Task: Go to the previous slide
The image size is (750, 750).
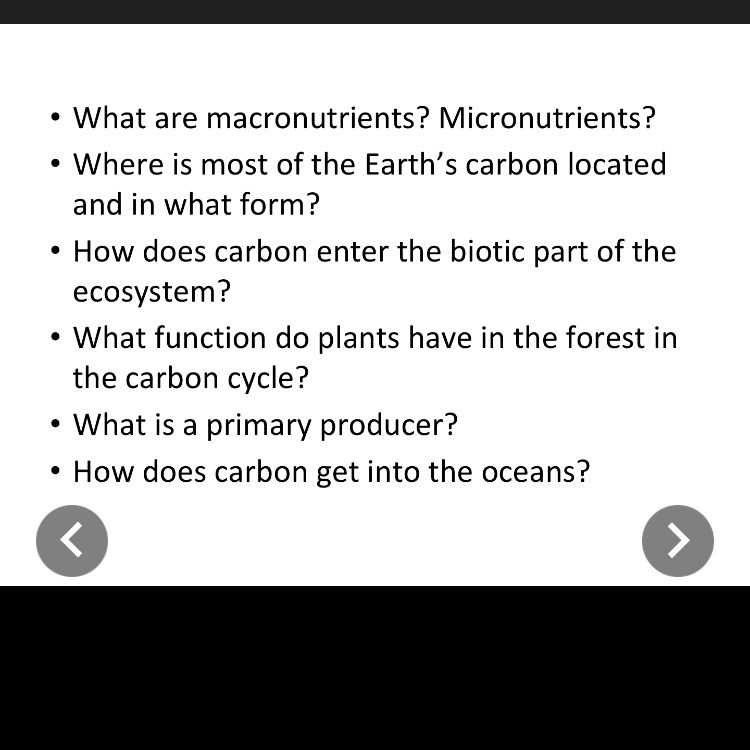Action: coord(72,540)
